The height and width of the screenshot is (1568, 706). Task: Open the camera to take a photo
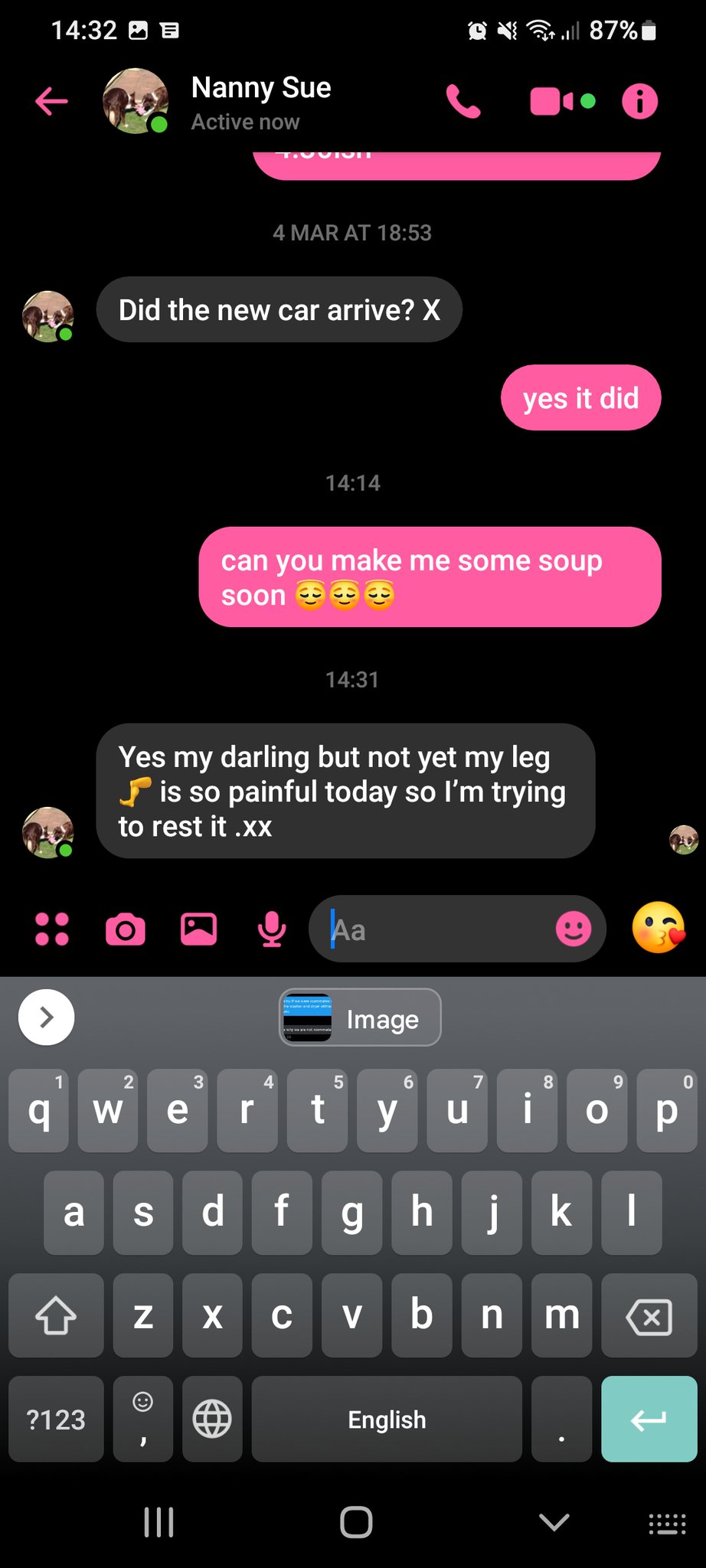[x=126, y=929]
